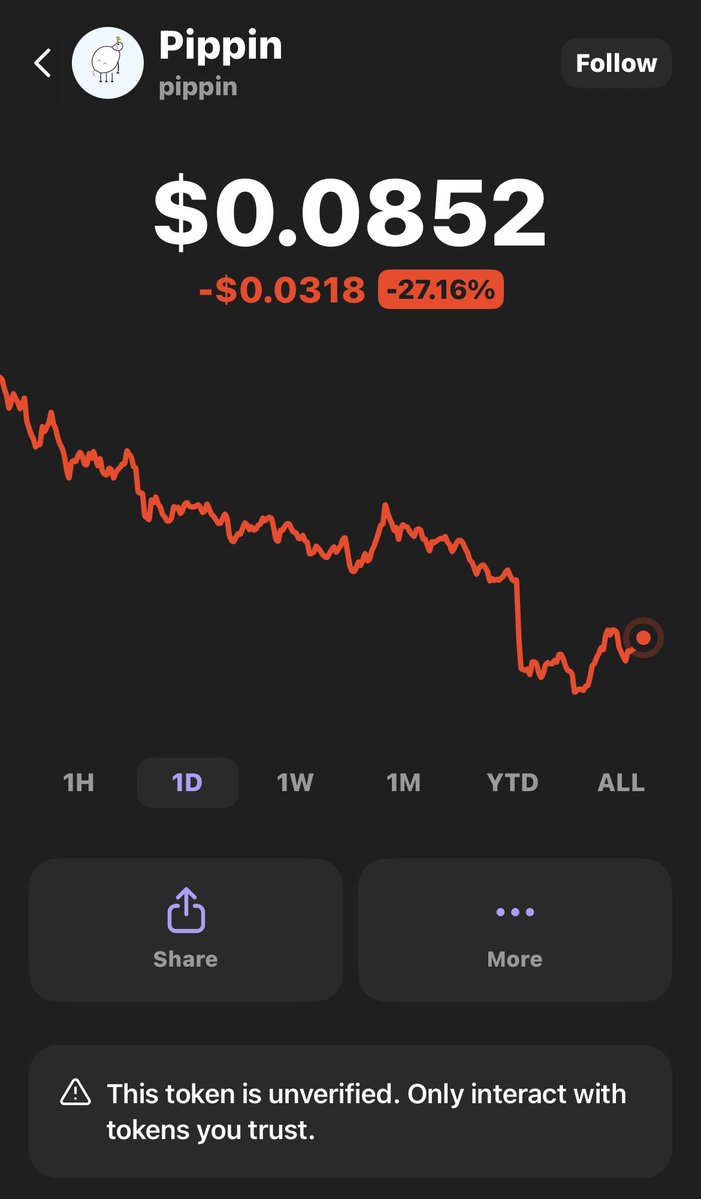The height and width of the screenshot is (1199, 701).
Task: Select the 1D chart range
Action: pos(188,783)
